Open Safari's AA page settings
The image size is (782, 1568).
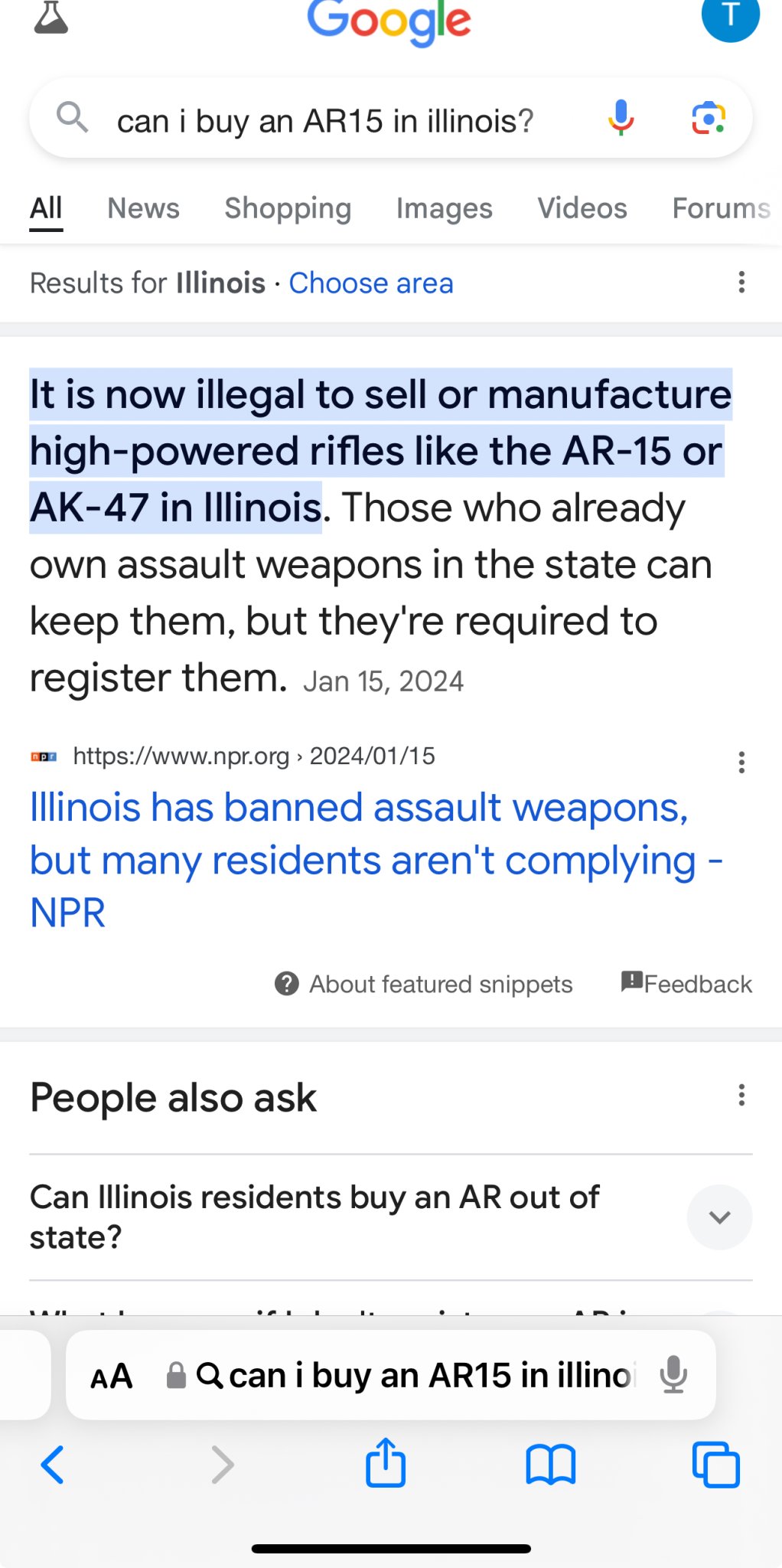point(112,1377)
